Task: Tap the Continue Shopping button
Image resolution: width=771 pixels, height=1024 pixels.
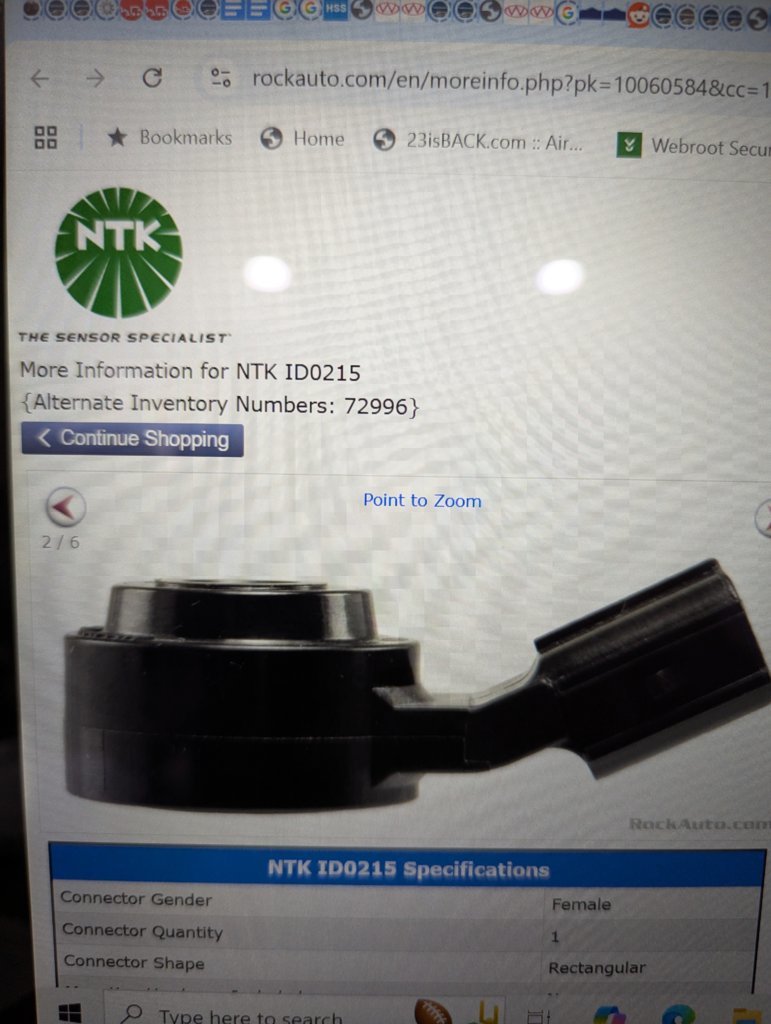Action: tap(132, 438)
